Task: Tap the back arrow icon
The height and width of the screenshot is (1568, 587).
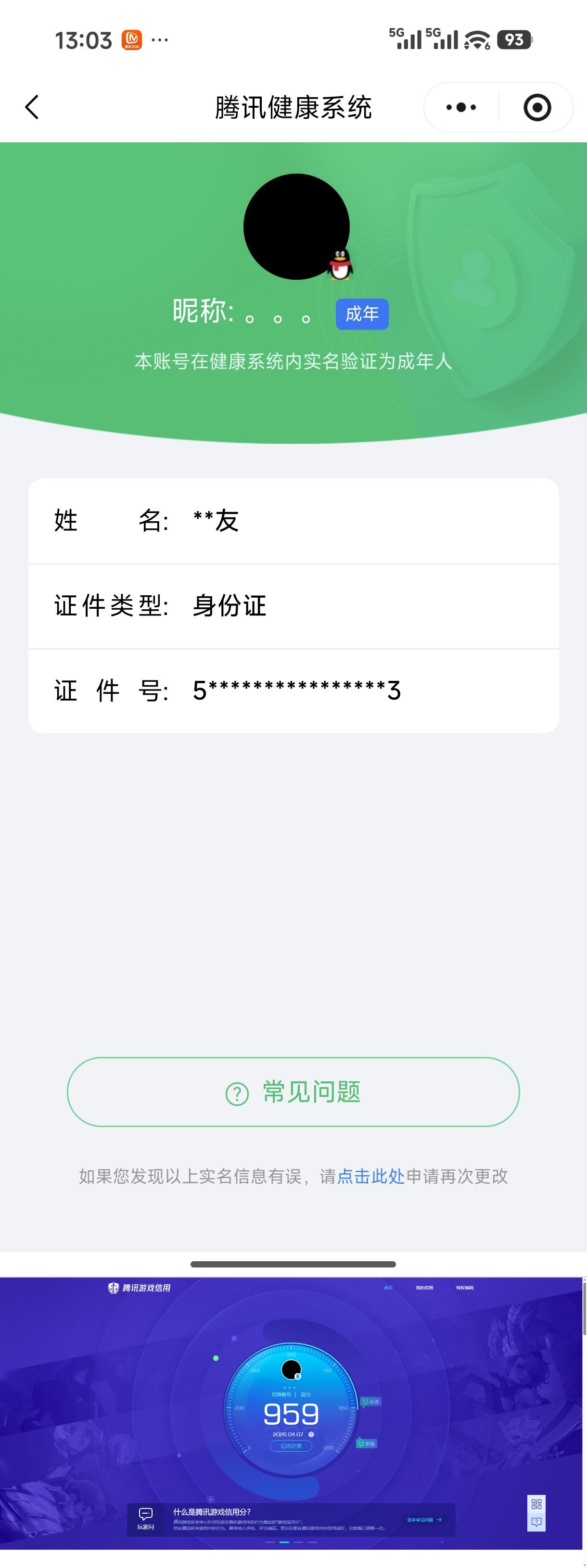Action: point(32,106)
